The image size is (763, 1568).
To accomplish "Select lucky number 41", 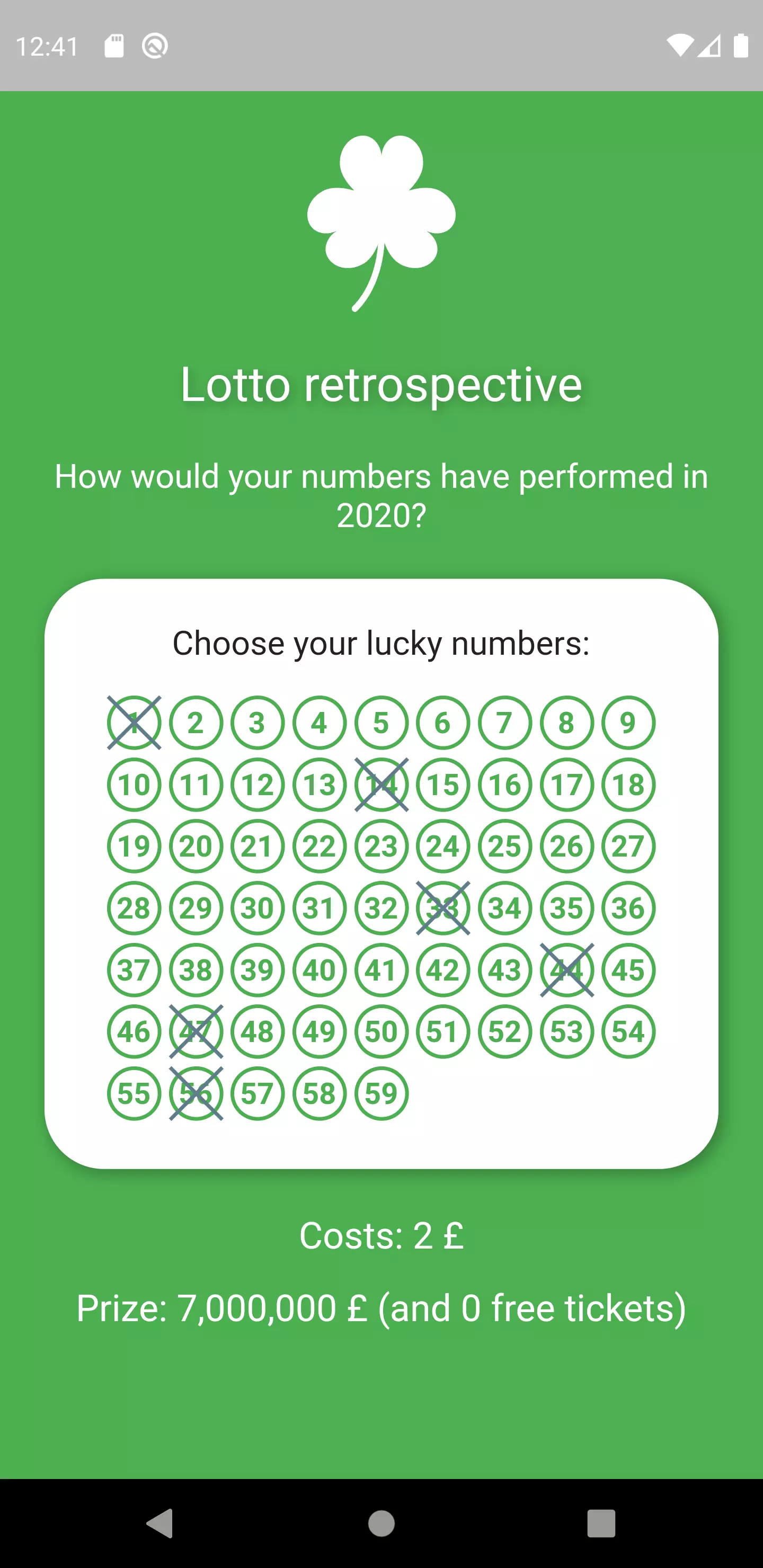I will click(381, 970).
